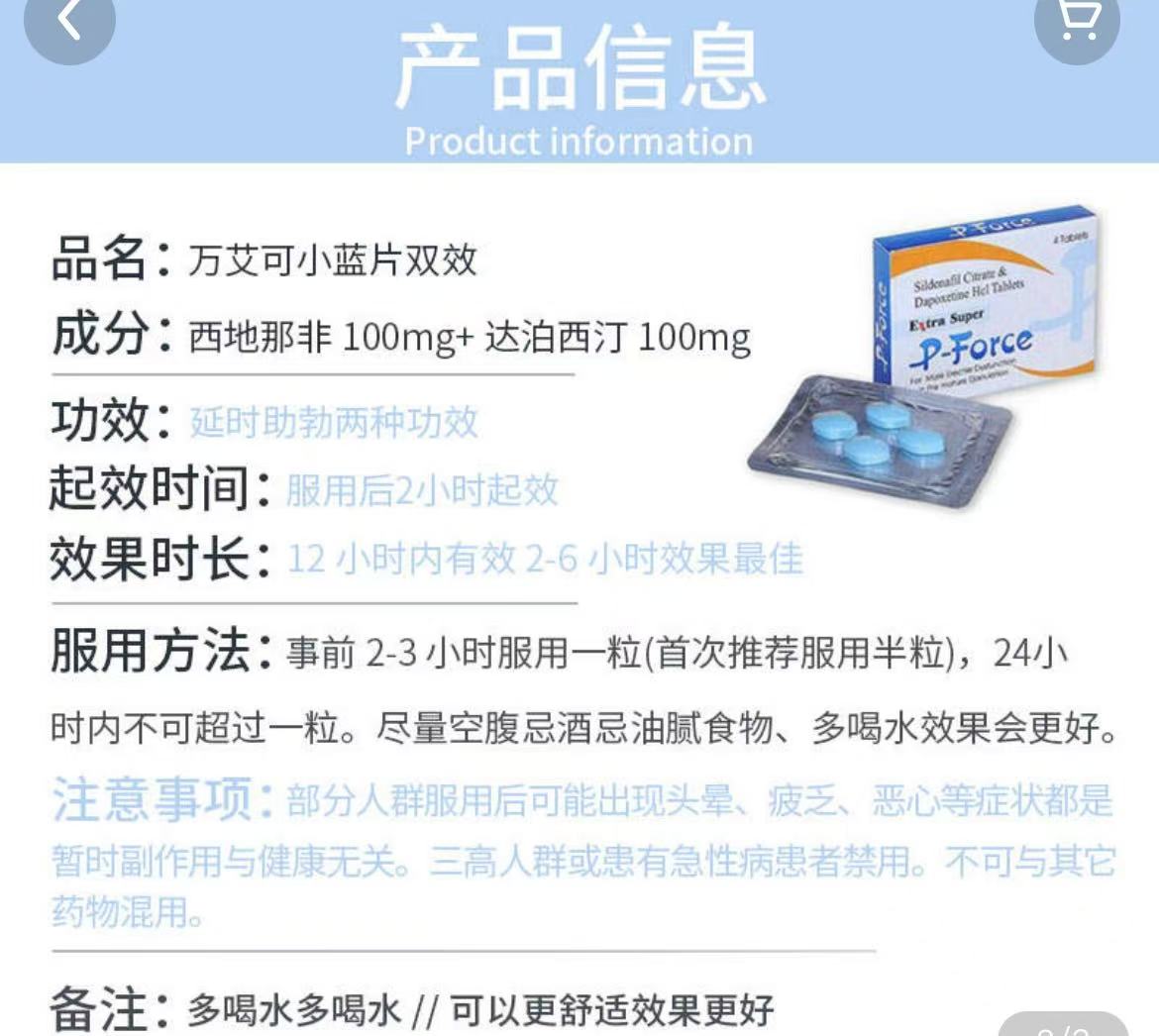Open the shopping cart
Image resolution: width=1159 pixels, height=1036 pixels.
coord(1078,22)
